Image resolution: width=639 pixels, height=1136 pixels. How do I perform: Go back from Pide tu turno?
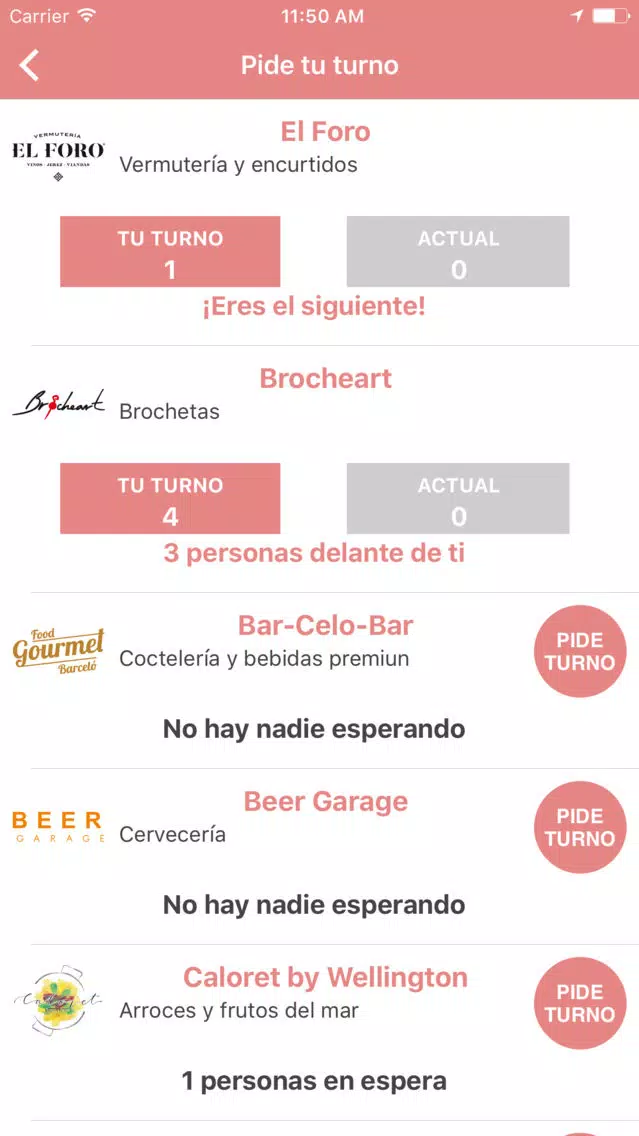click(x=29, y=65)
